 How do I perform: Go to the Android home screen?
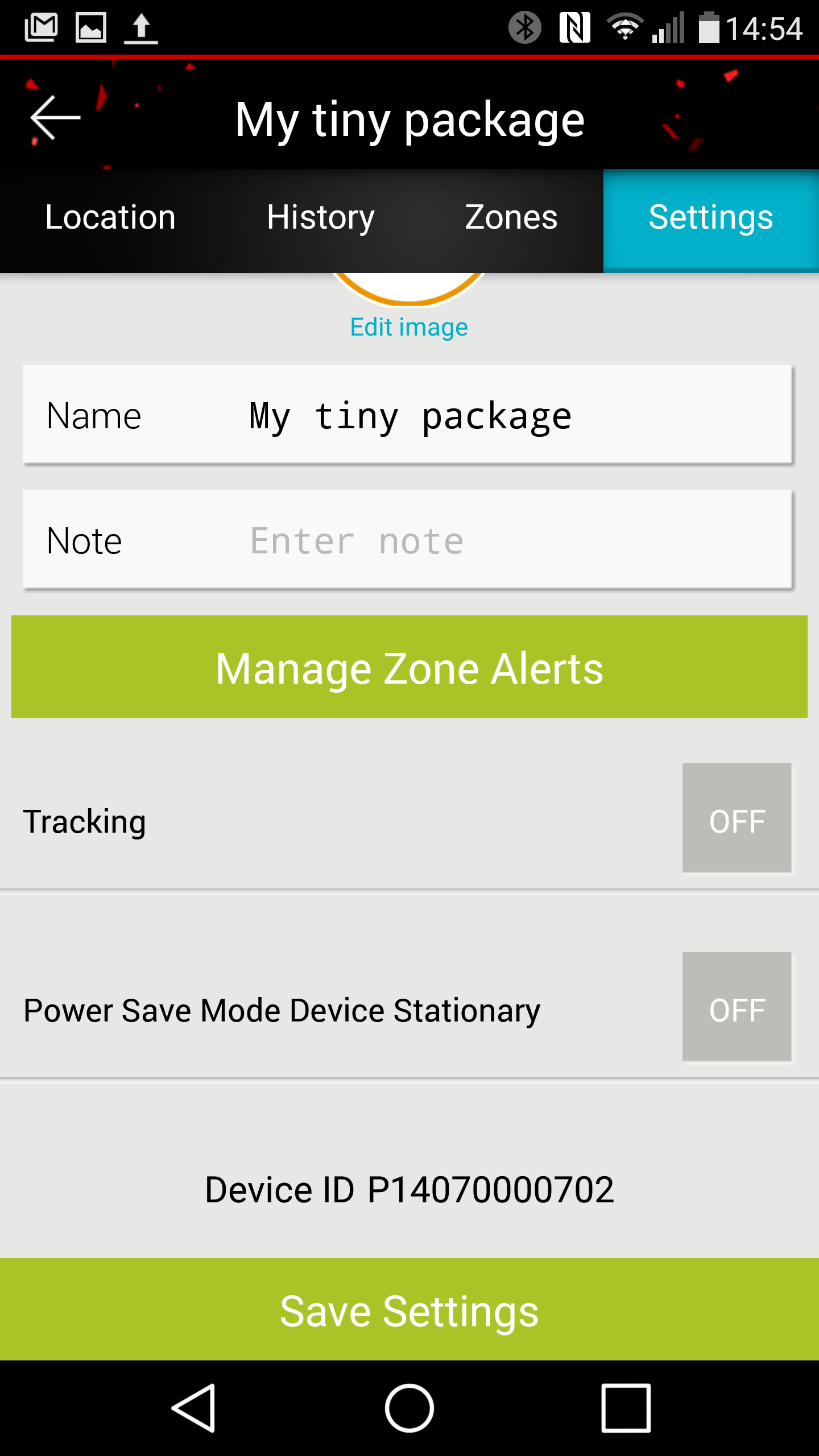tap(409, 1408)
